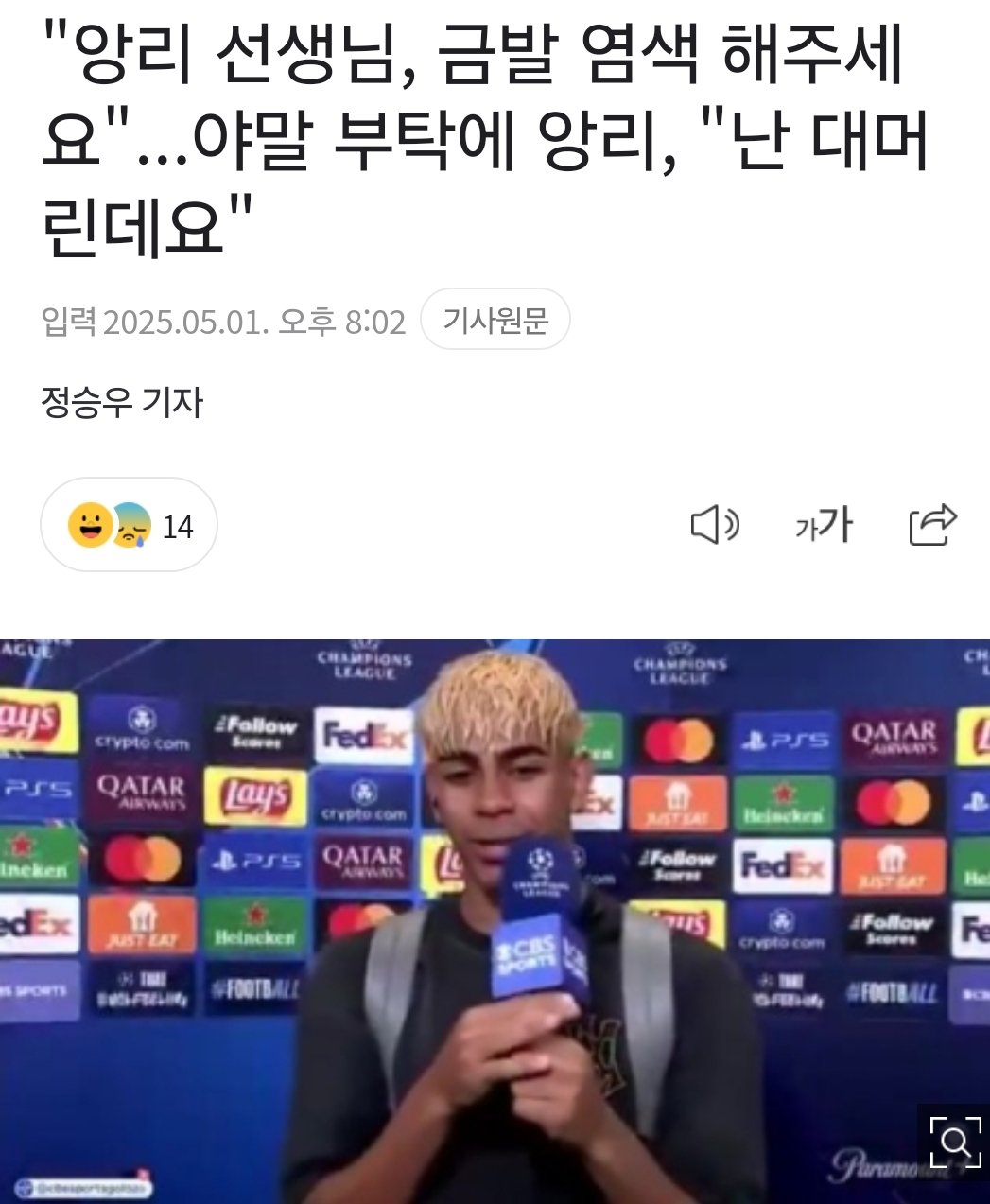The image size is (990, 1204).
Task: Listen to the article with the speaker icon
Action: coord(714,525)
